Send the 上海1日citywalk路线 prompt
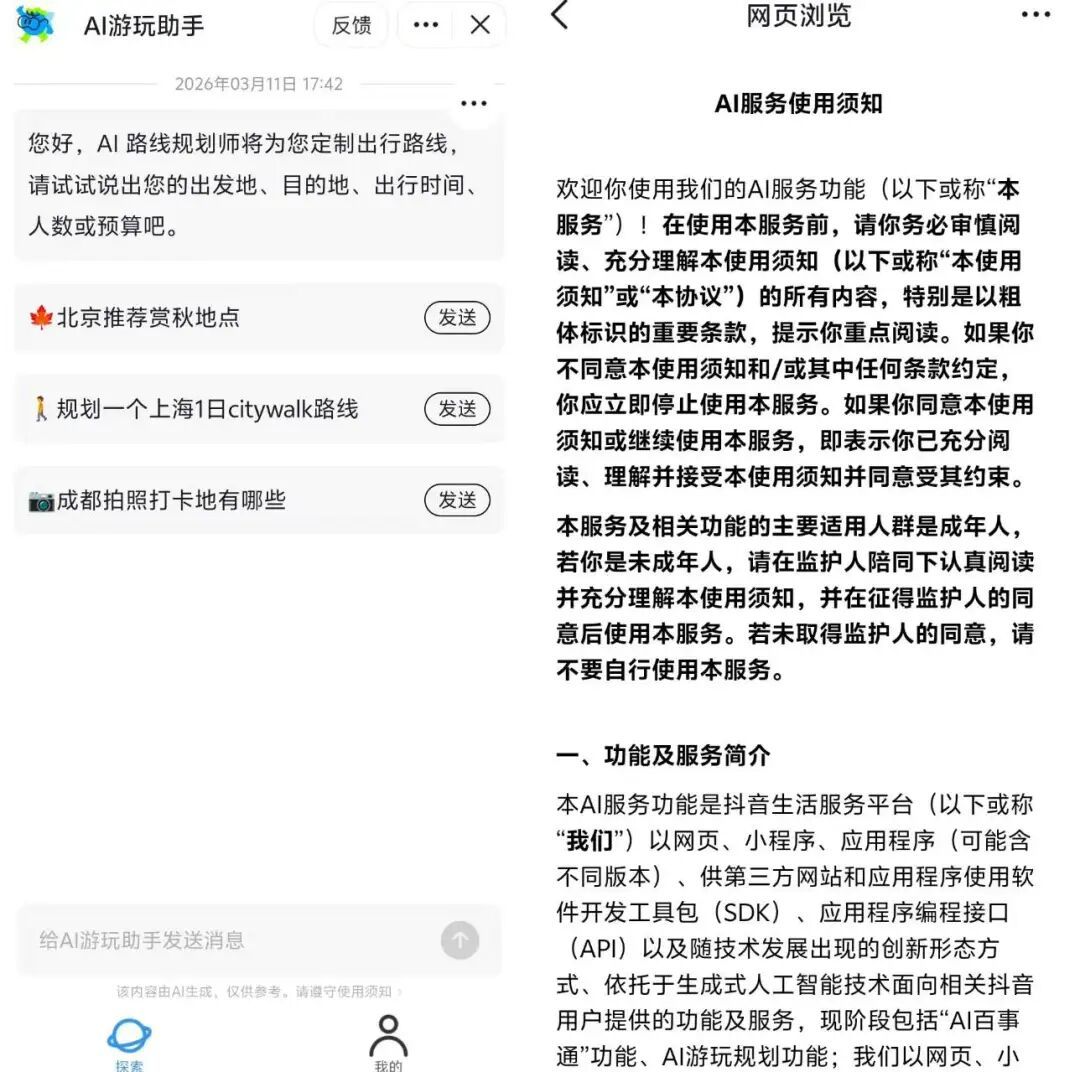The height and width of the screenshot is (1072, 1080). coord(457,409)
